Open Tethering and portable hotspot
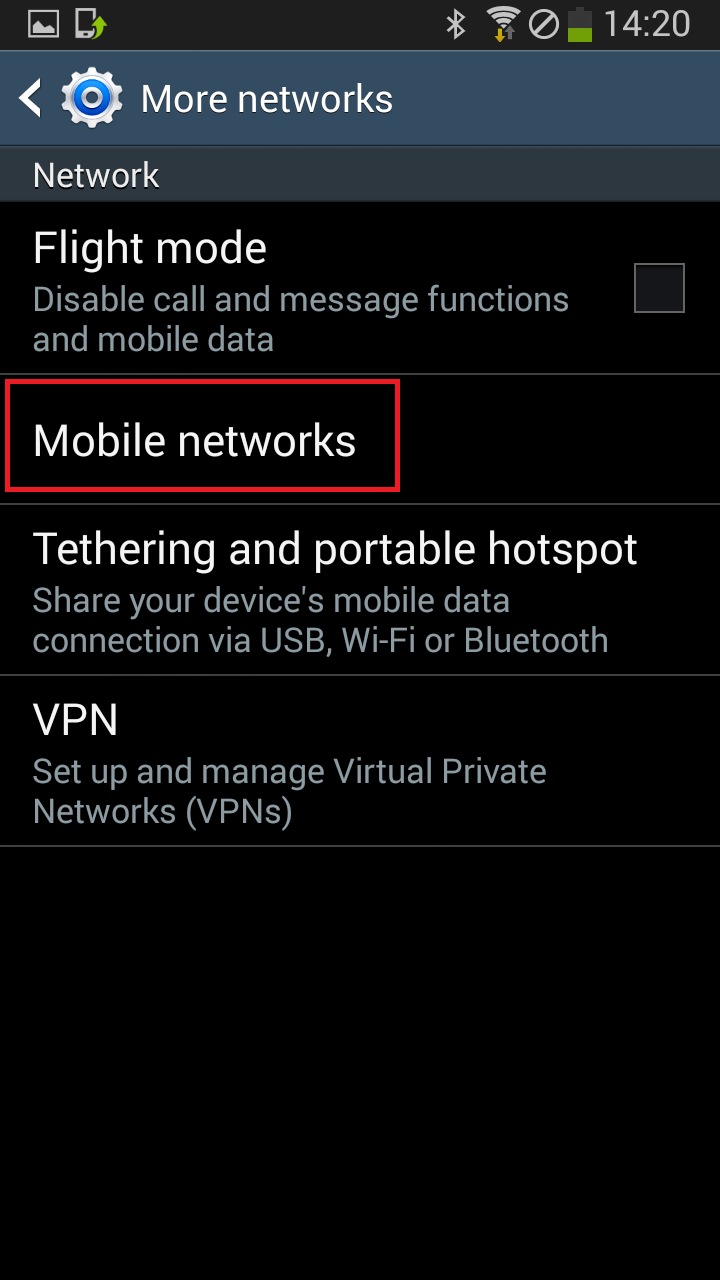This screenshot has height=1280, width=720. click(x=360, y=590)
